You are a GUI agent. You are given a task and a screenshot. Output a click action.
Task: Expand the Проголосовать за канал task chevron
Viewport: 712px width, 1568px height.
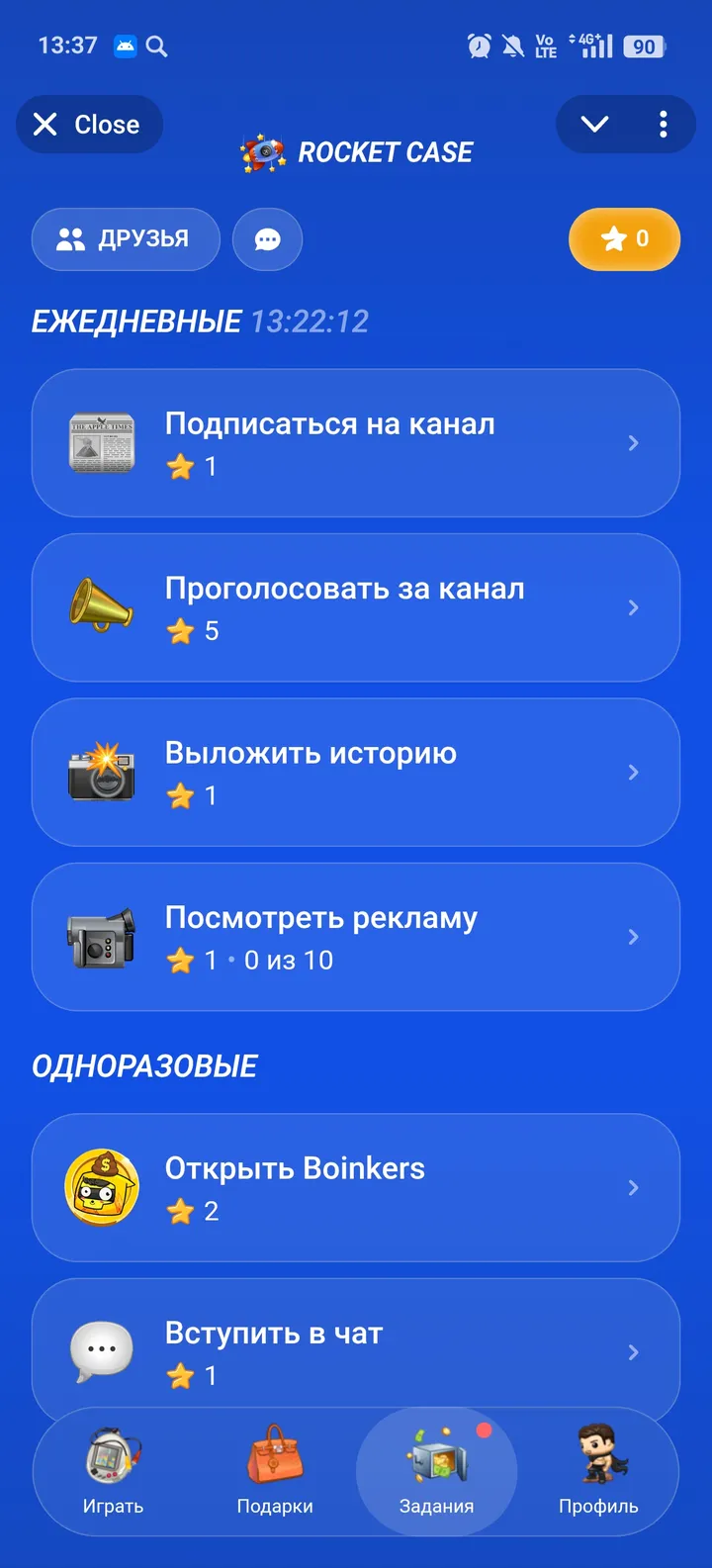click(634, 606)
